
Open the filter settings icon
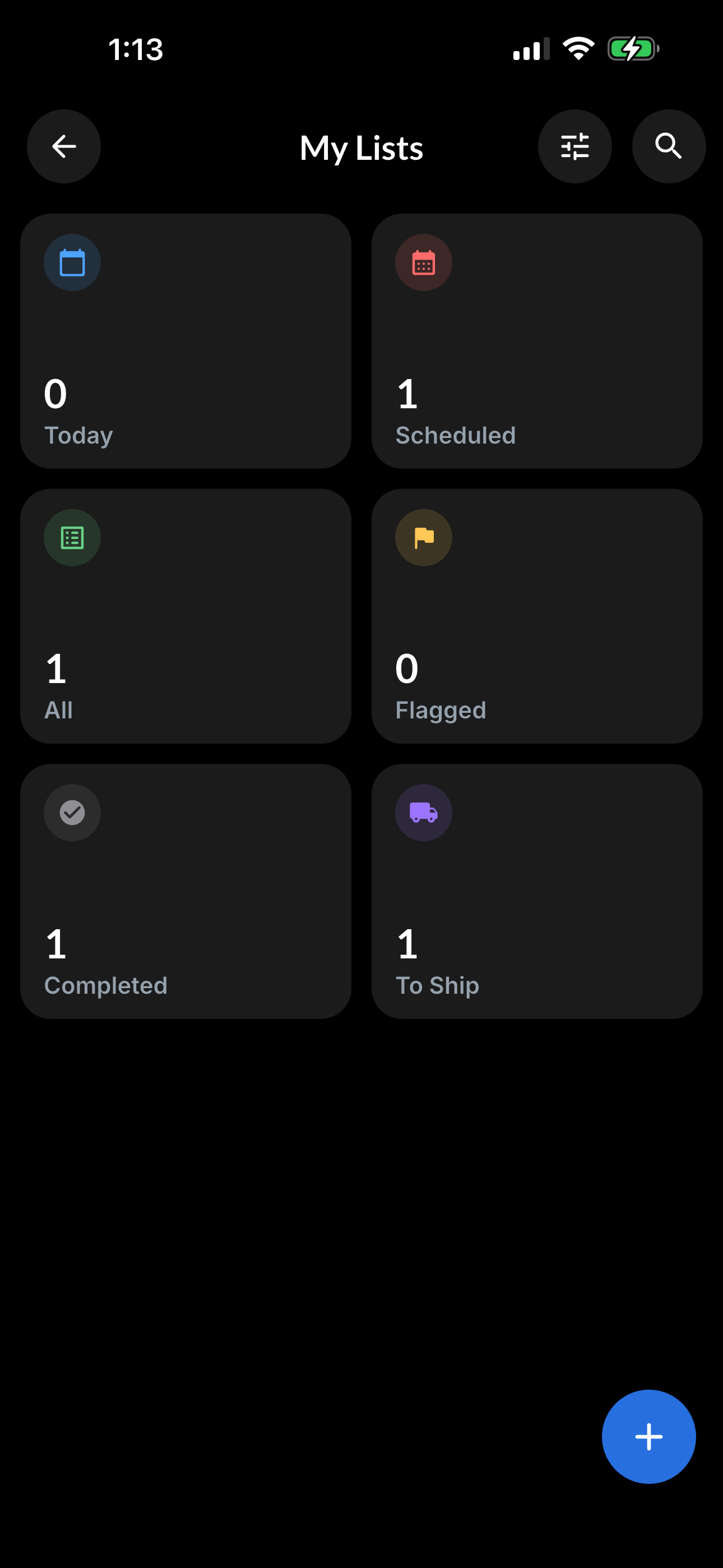coord(575,146)
